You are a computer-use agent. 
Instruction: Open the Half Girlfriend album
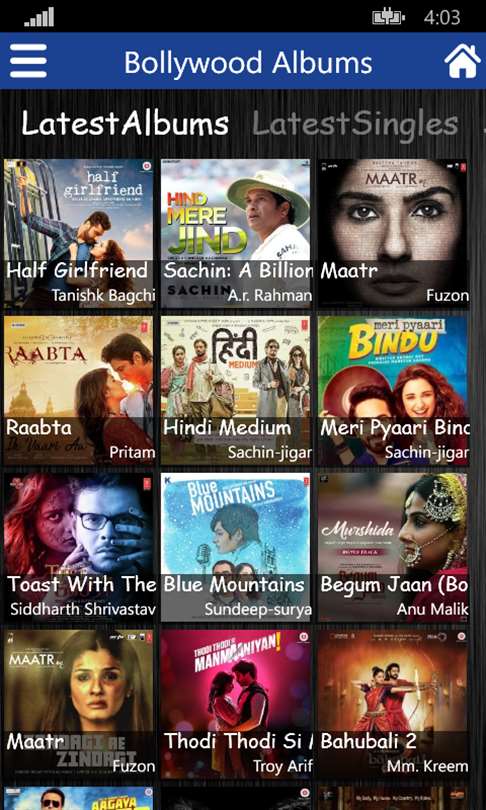79,233
